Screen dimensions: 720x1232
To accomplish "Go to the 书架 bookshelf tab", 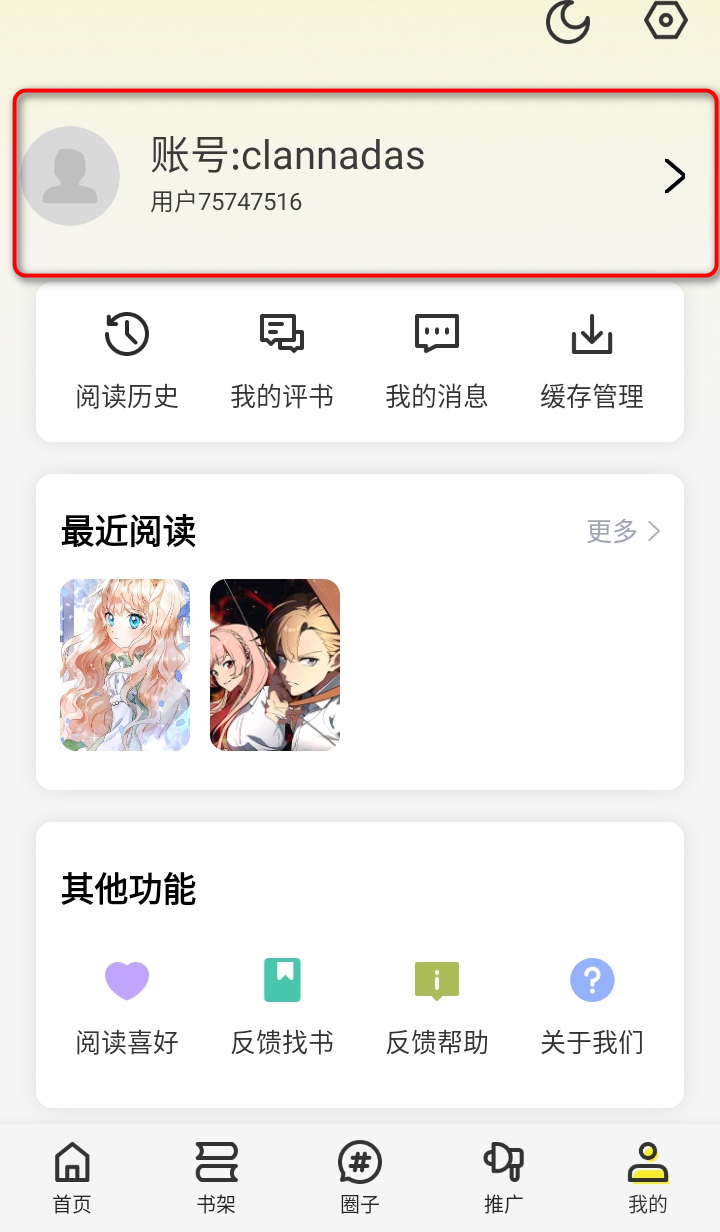I will click(x=216, y=1177).
